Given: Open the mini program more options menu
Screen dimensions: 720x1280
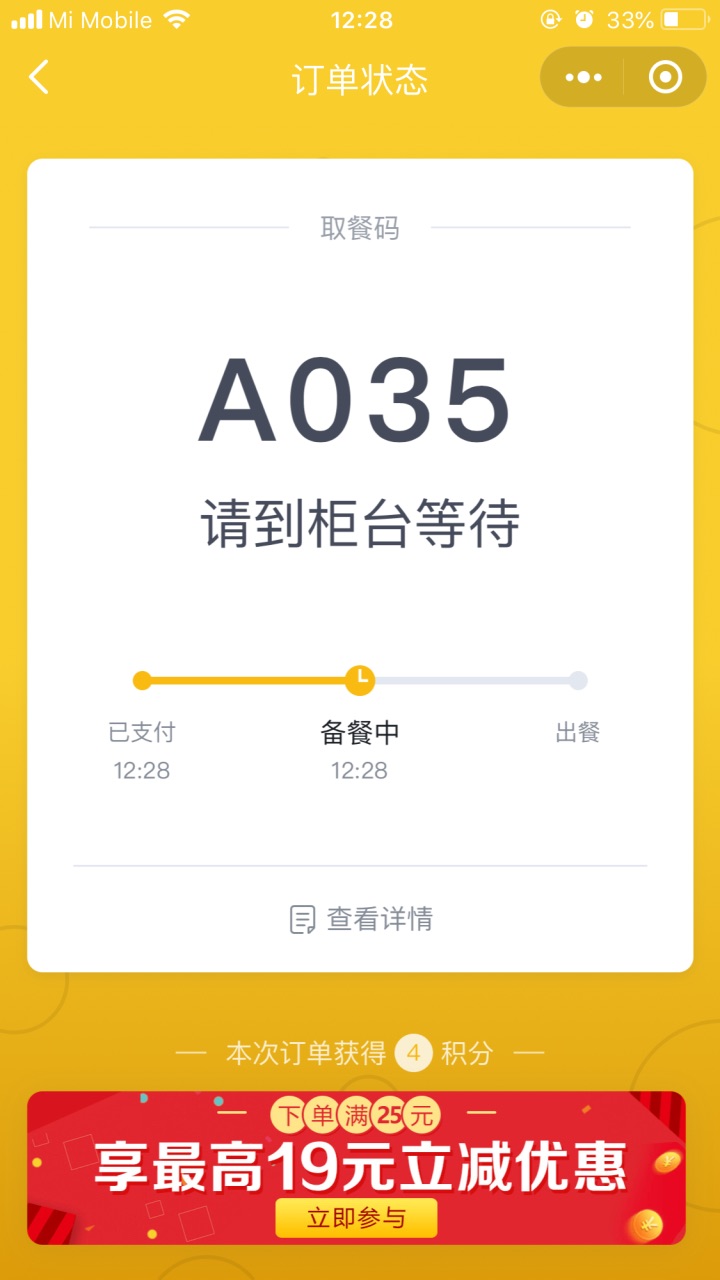Looking at the screenshot, I should click(584, 77).
